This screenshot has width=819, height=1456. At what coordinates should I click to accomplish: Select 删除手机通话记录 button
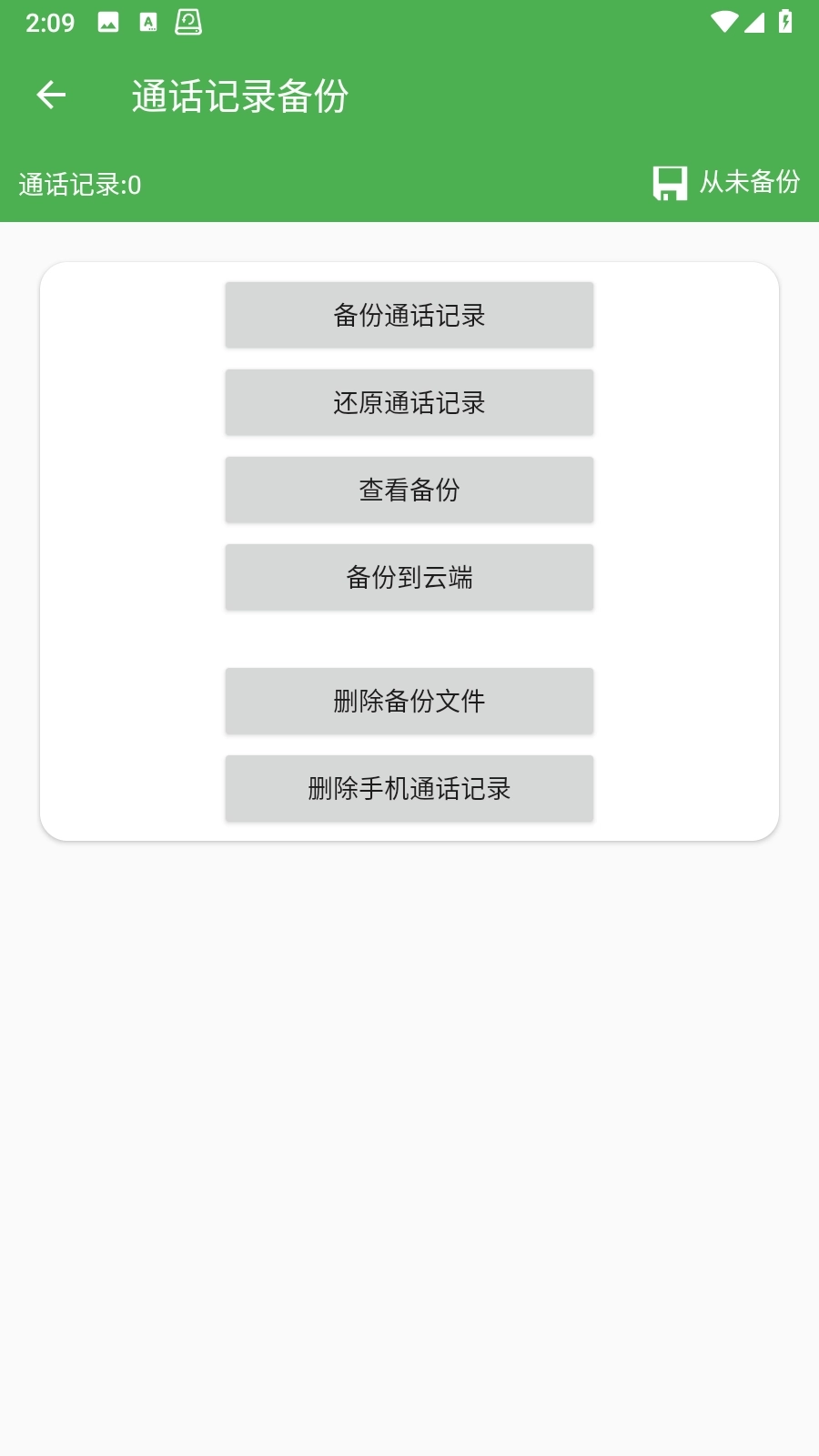click(x=409, y=788)
